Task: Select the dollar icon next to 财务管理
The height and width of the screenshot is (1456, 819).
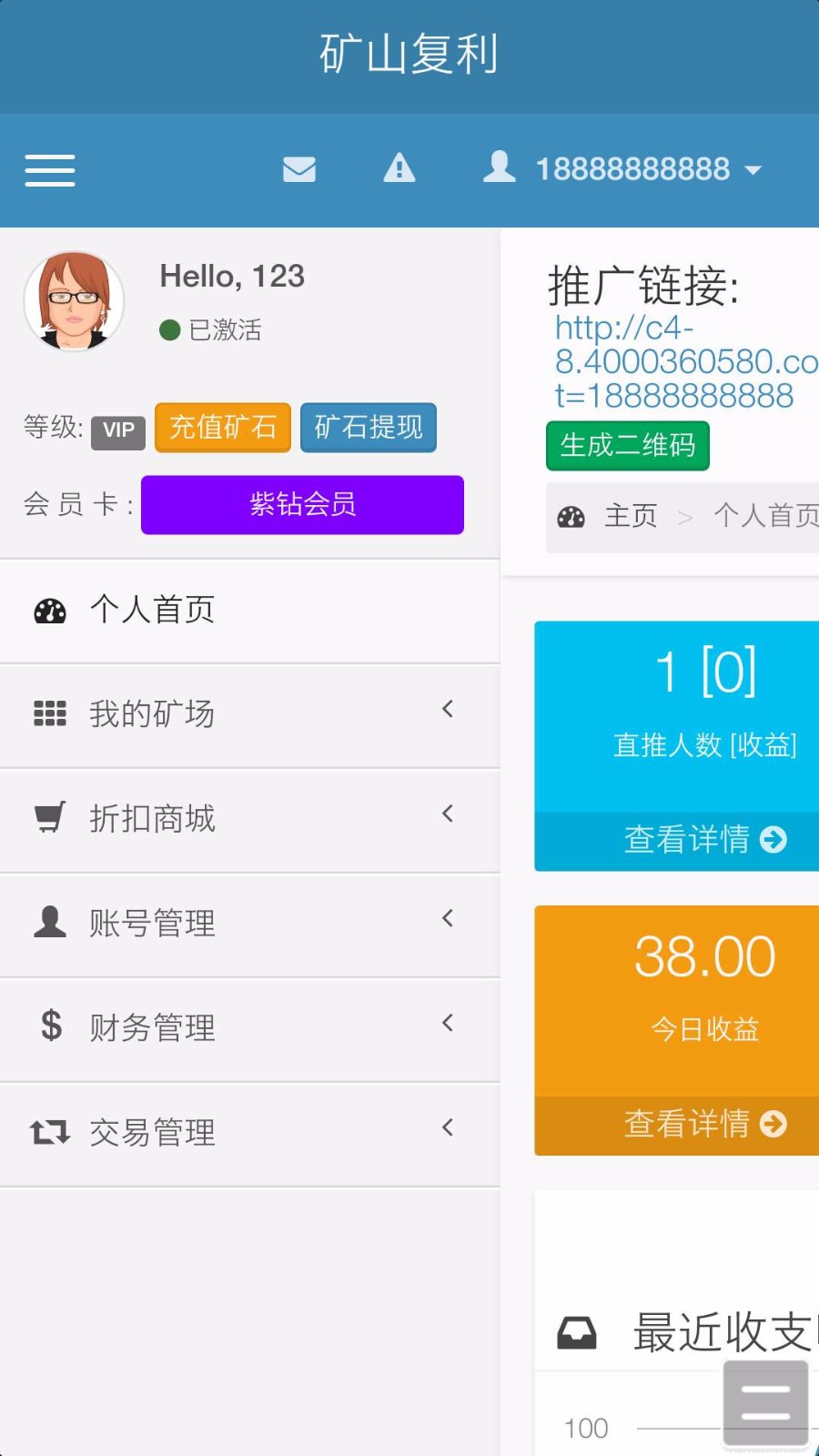Action: 49,1026
